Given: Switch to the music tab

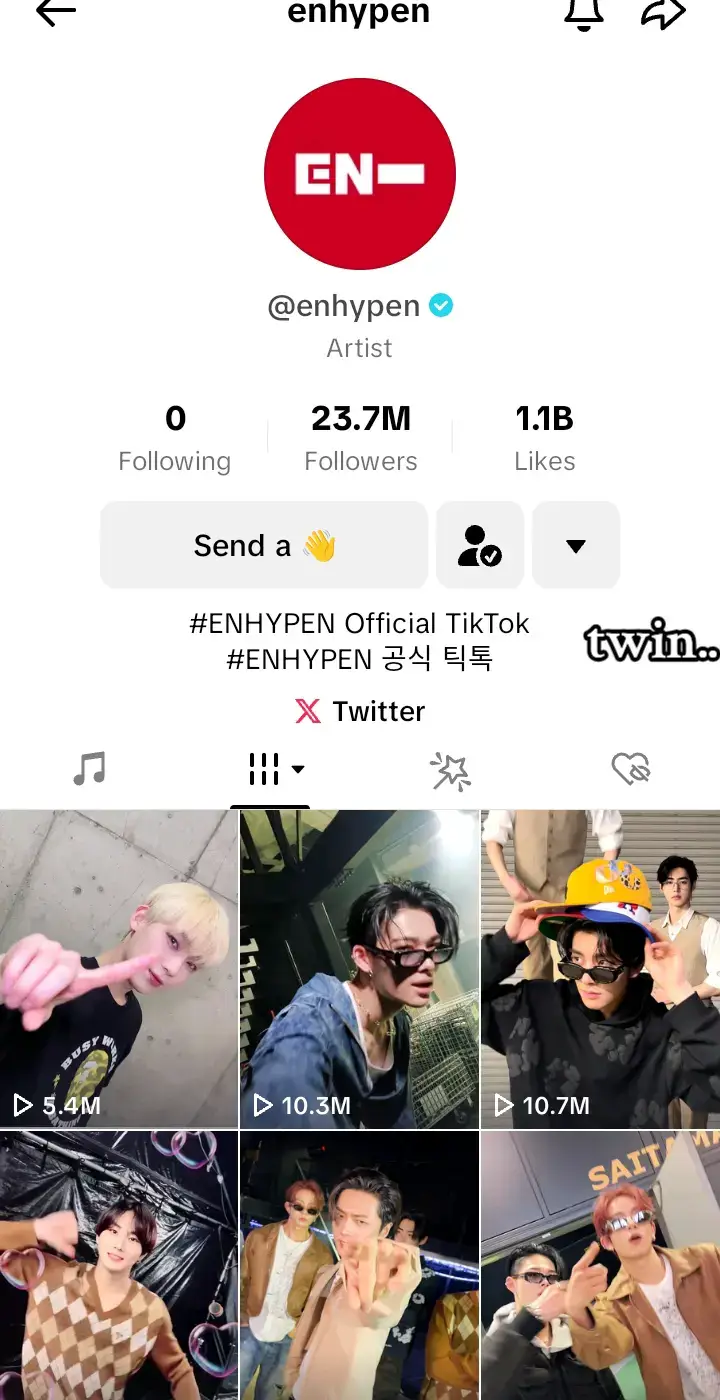Looking at the screenshot, I should coord(90,769).
